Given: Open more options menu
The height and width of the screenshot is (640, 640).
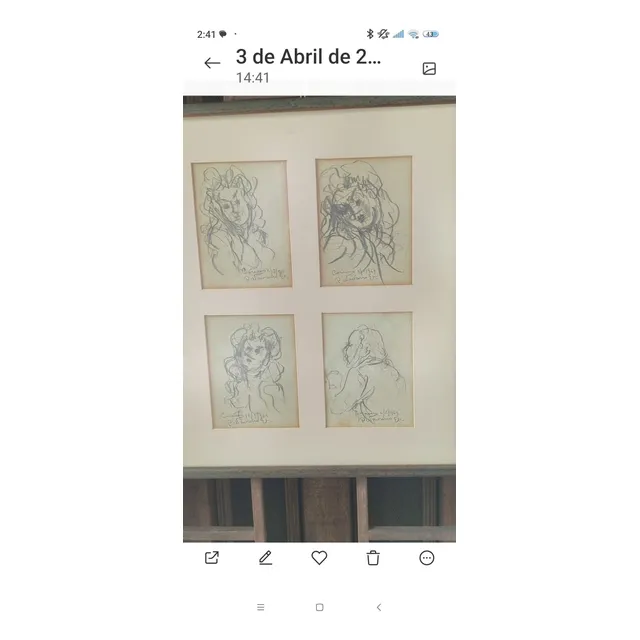Looking at the screenshot, I should click(x=427, y=558).
